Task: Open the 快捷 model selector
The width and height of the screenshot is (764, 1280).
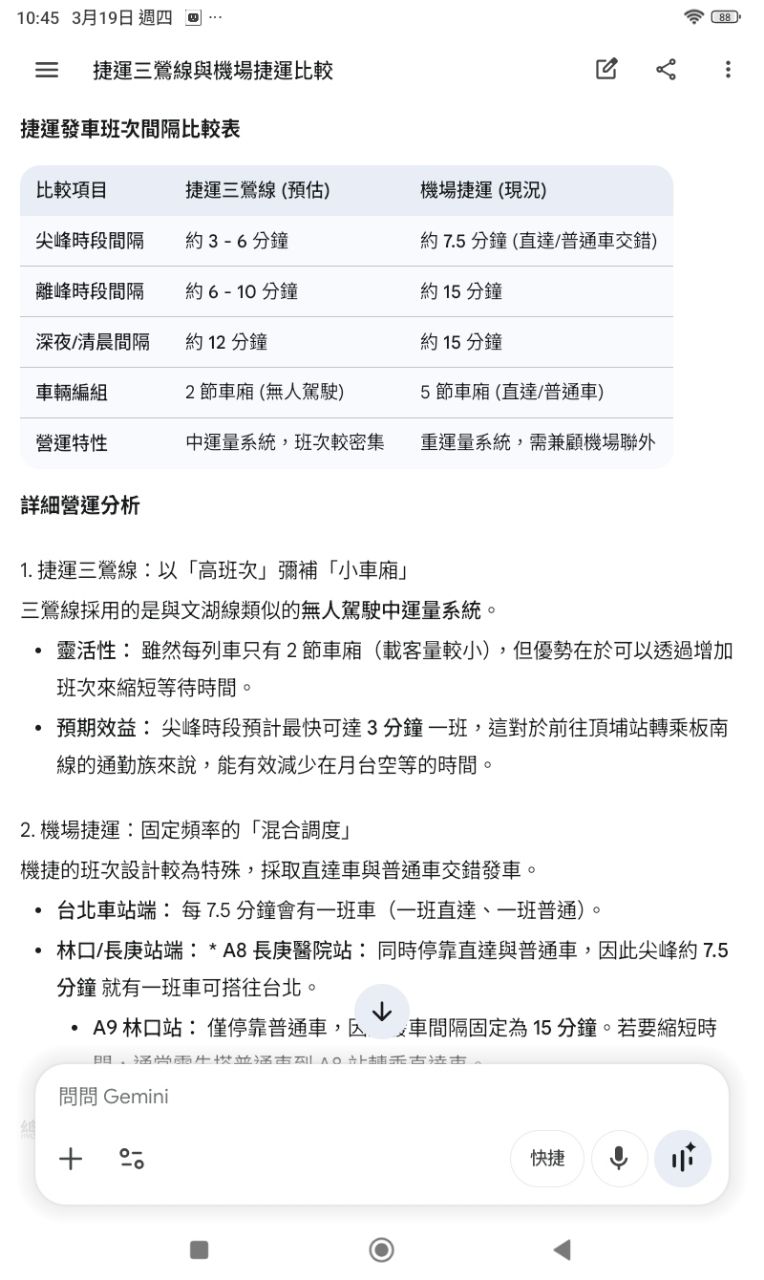Action: (547, 1159)
